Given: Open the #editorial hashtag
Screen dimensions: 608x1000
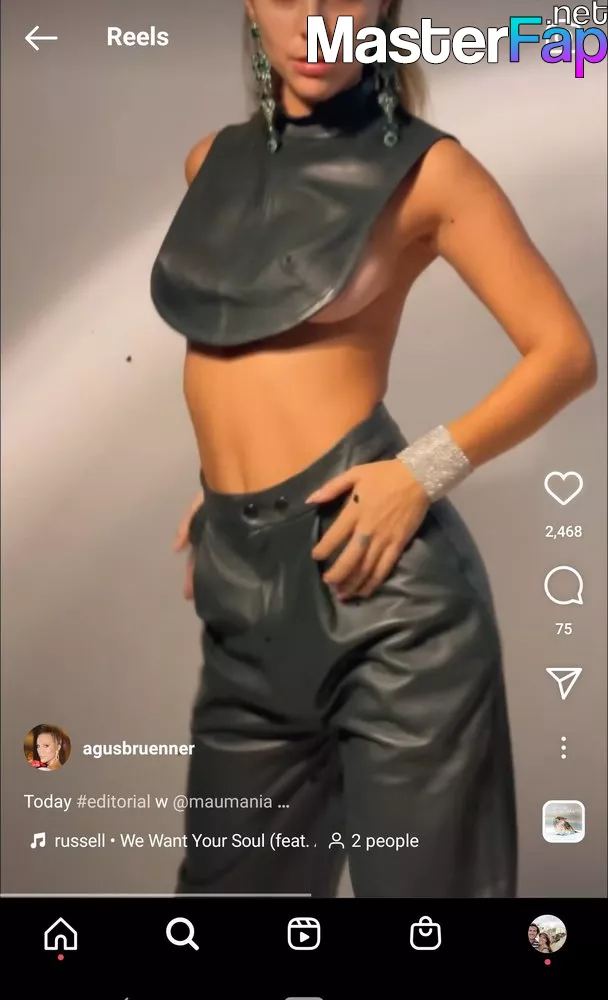Looking at the screenshot, I should [x=114, y=802].
